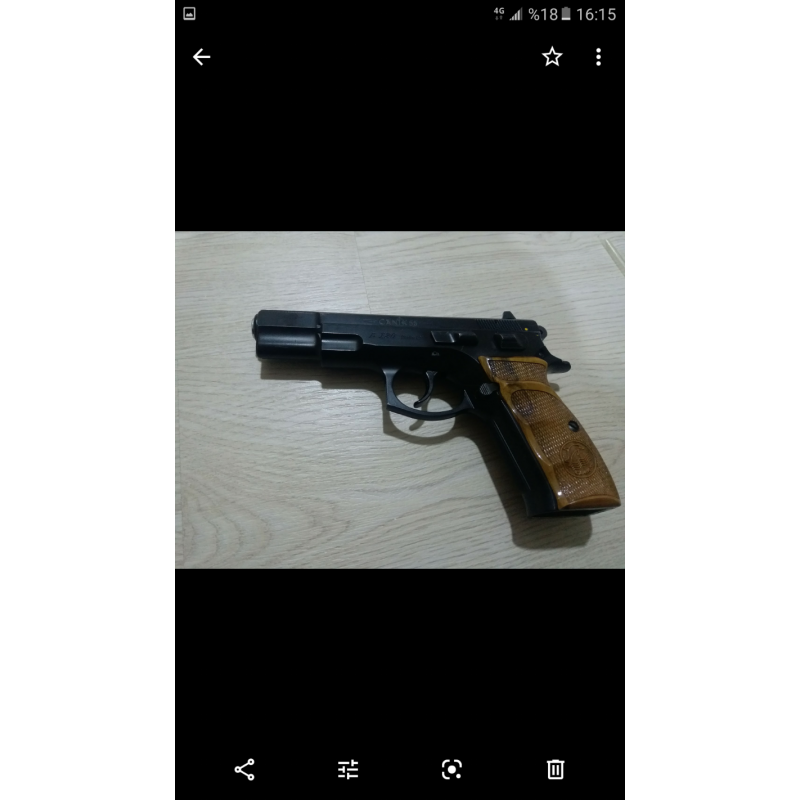Open the lens search icon

(452, 769)
